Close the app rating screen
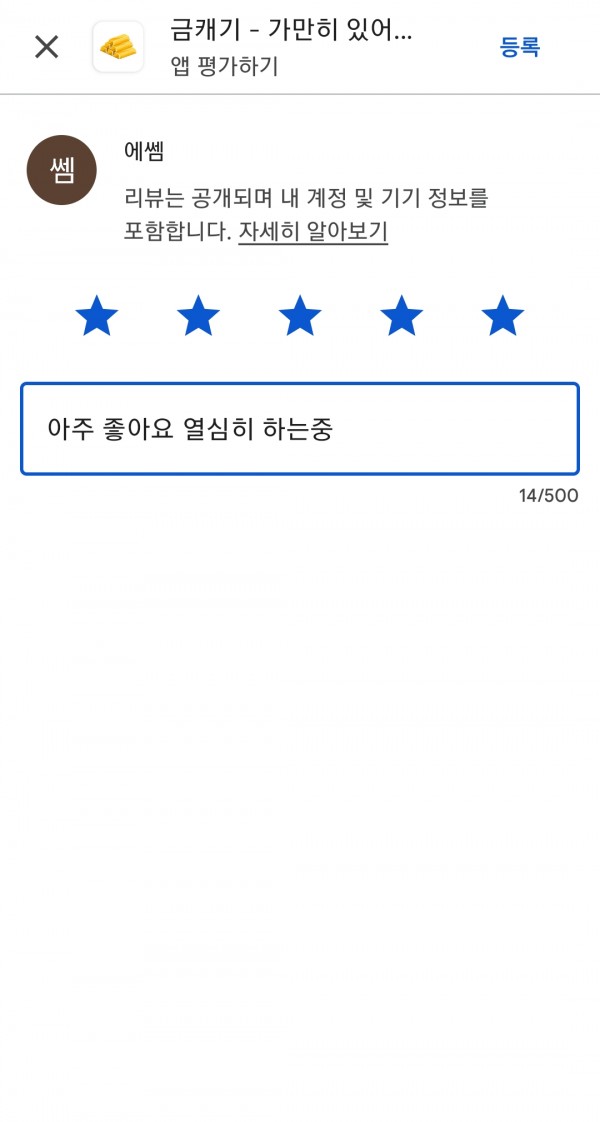The height and width of the screenshot is (1122, 600). (46, 47)
